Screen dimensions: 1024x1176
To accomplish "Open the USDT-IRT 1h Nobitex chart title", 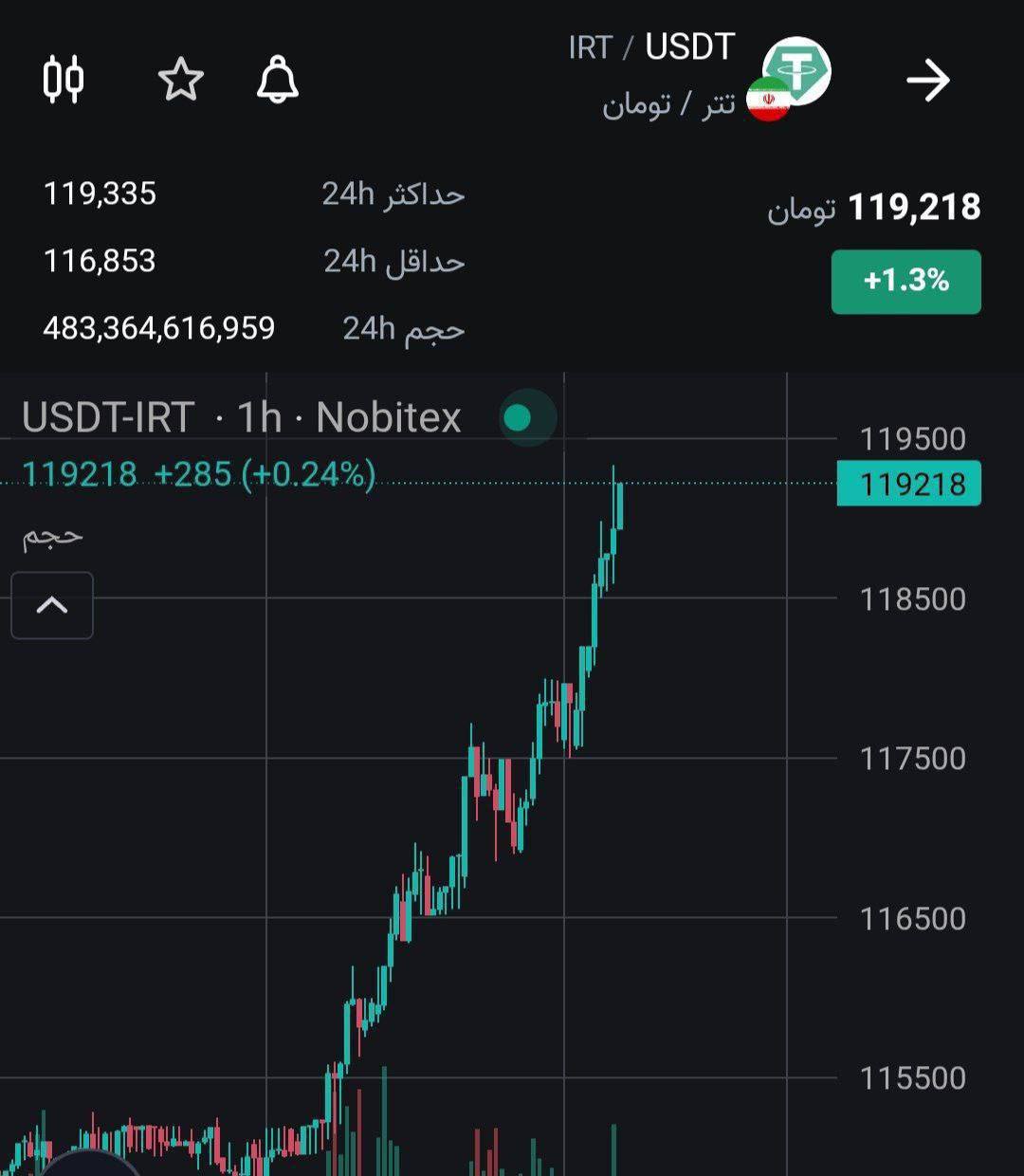I will tap(242, 417).
